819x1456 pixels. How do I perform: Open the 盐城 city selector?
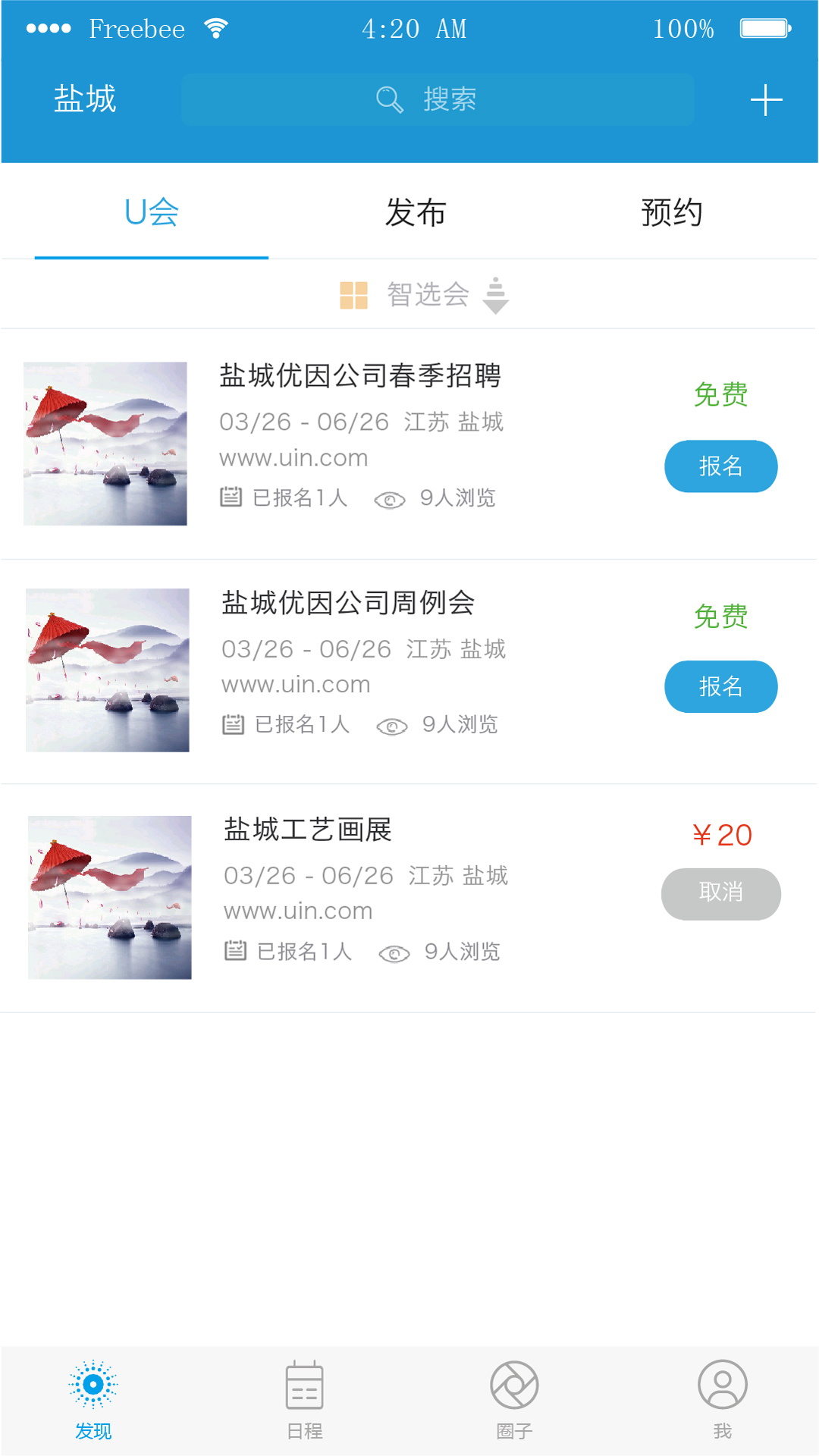click(83, 99)
